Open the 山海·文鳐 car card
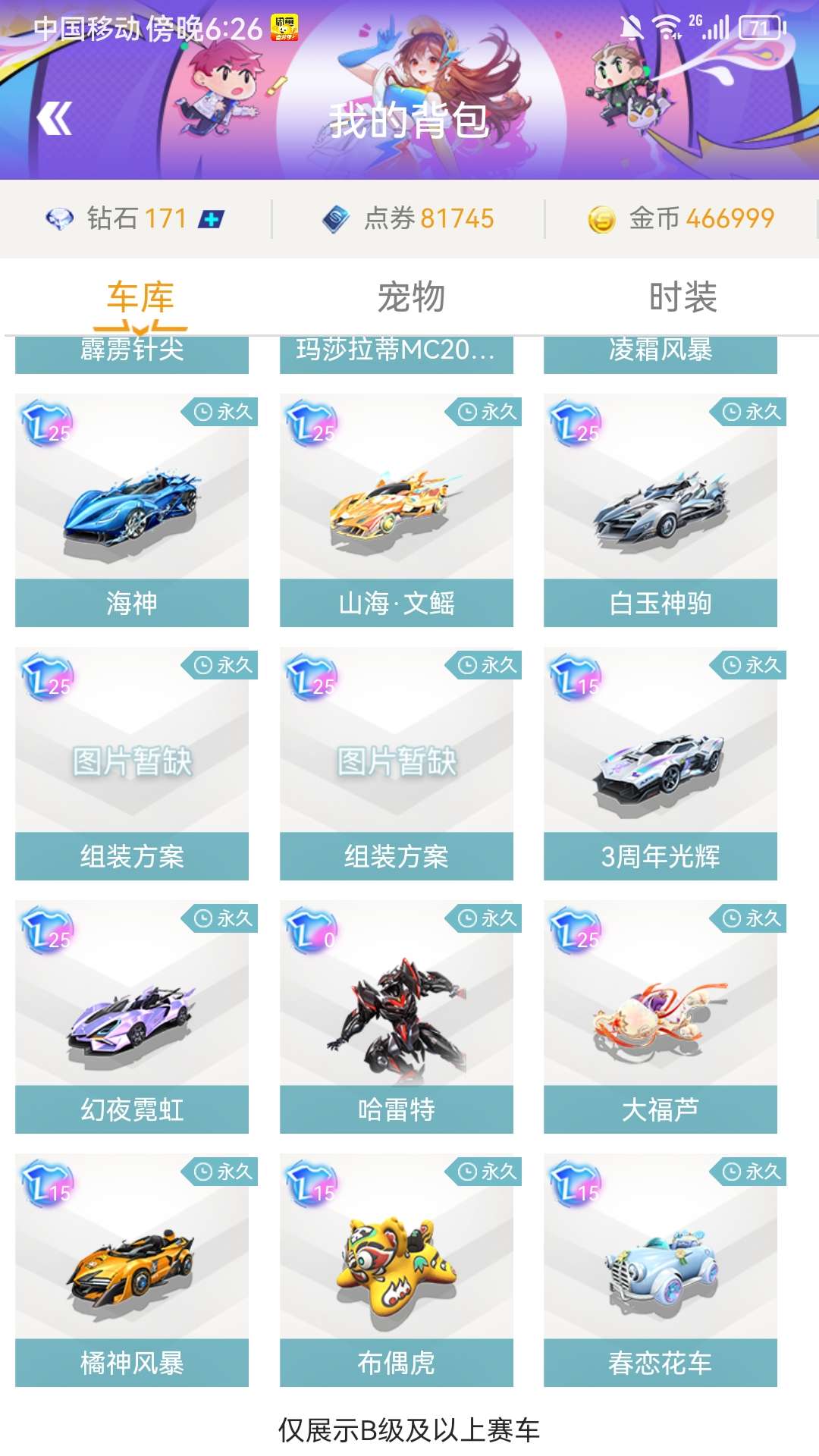This screenshot has height=1456, width=819. 397,510
